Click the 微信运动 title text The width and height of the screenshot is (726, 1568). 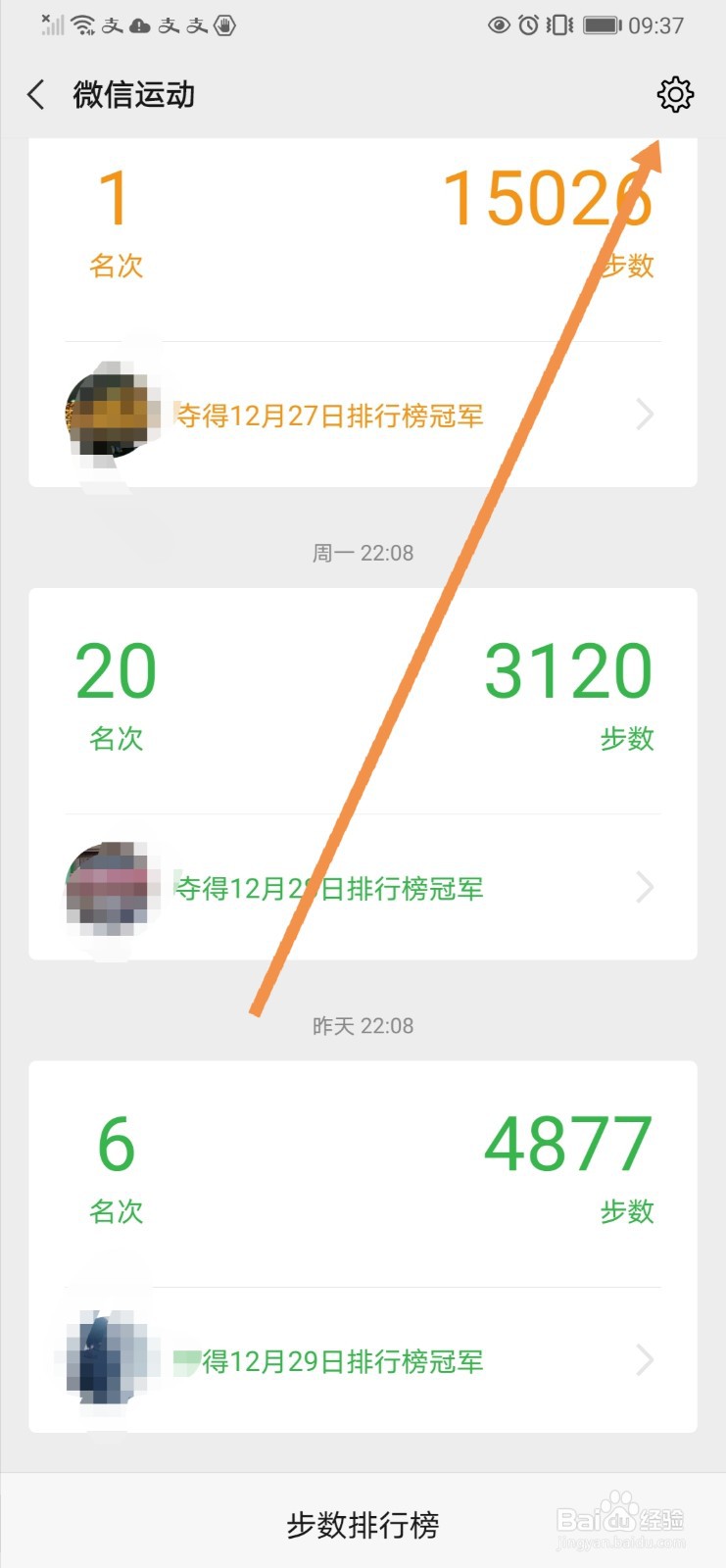134,94
